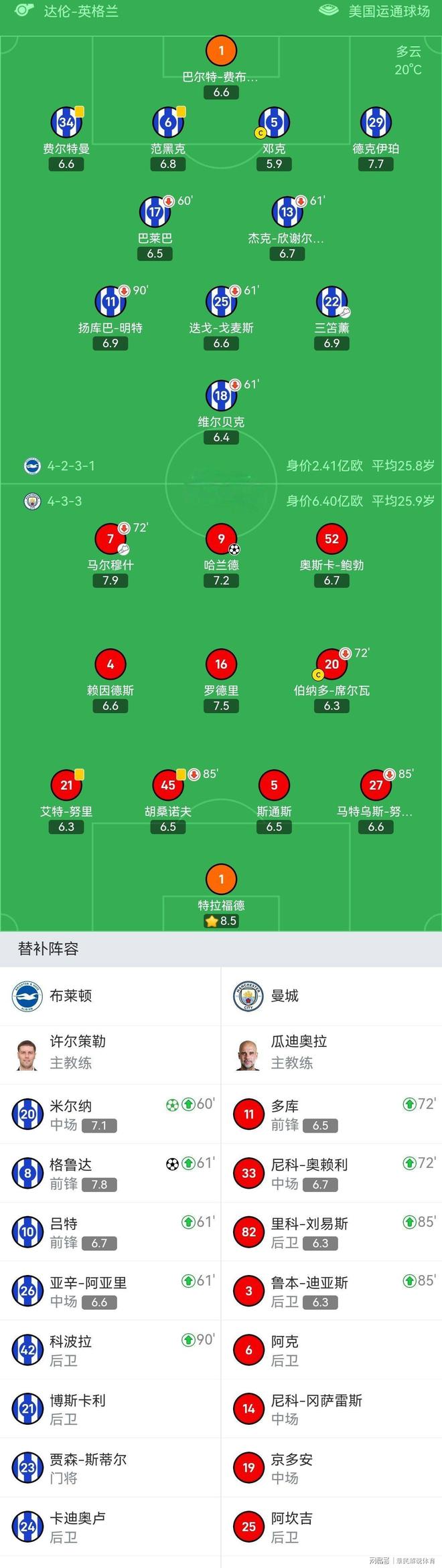Open referee Darren England's info
This screenshot has height=1568, width=442.
pos(80,11)
